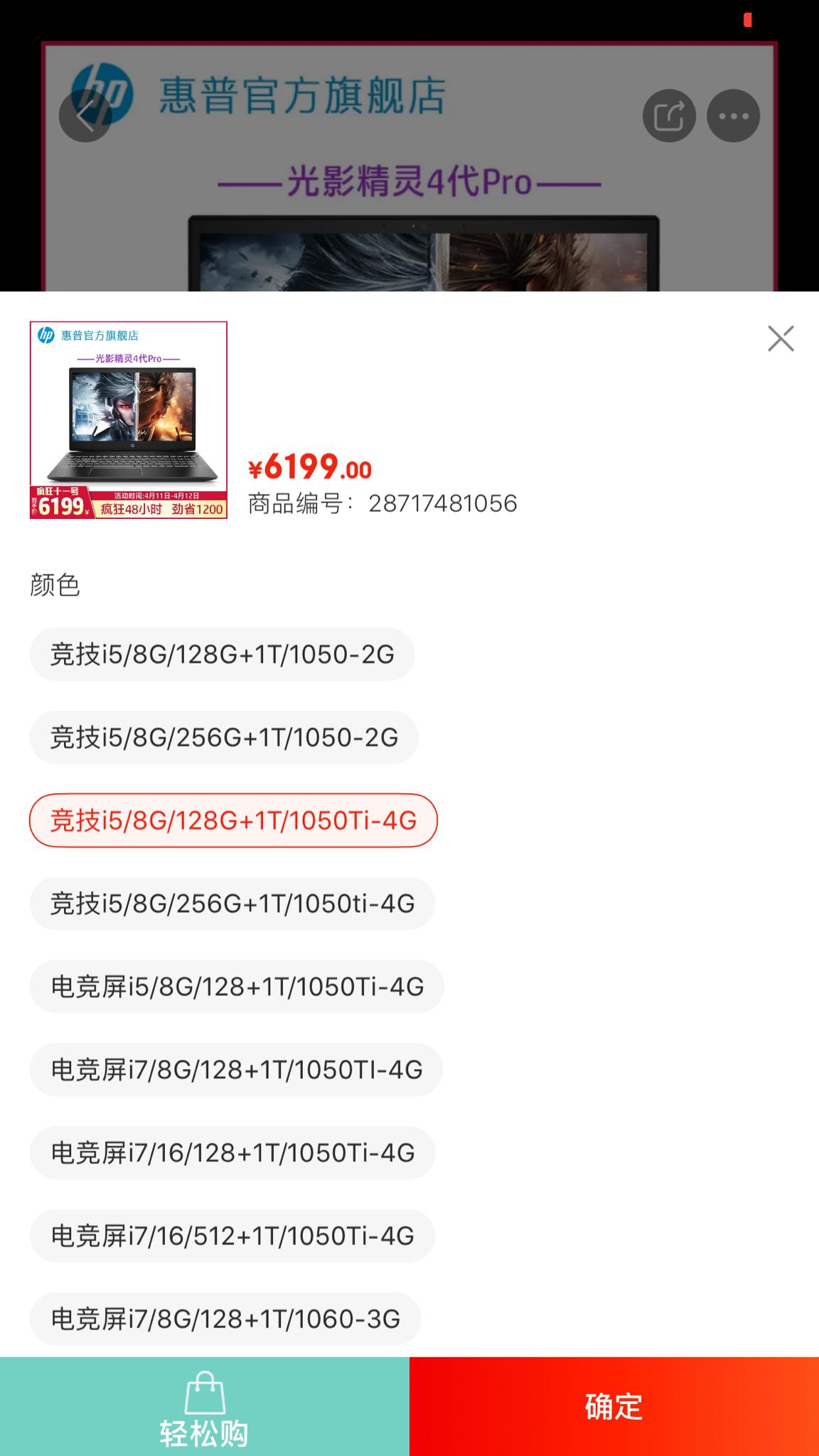Select 电竞屏i7/16/512+1T/1050Ti-4G option

point(232,1236)
